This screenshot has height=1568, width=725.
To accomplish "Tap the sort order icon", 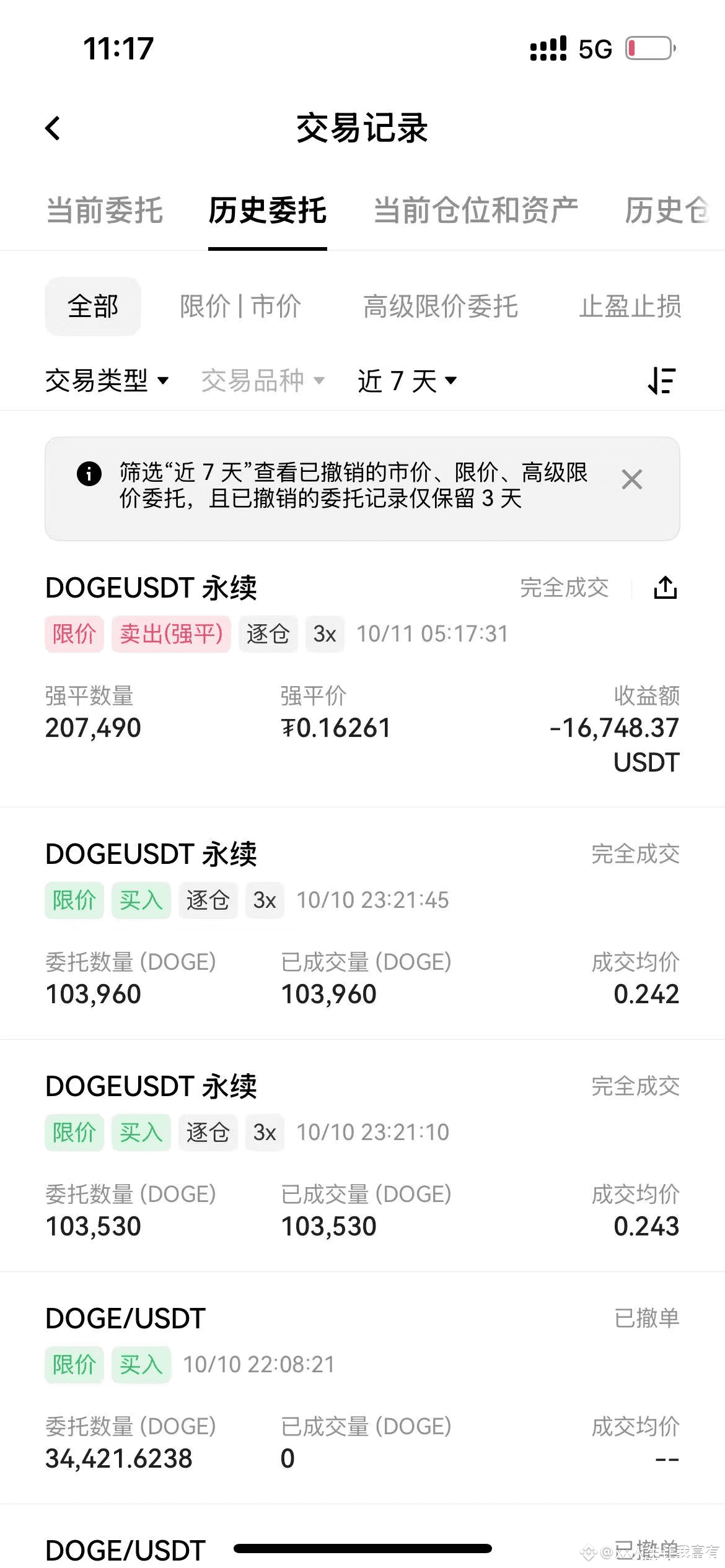I will pos(661,380).
